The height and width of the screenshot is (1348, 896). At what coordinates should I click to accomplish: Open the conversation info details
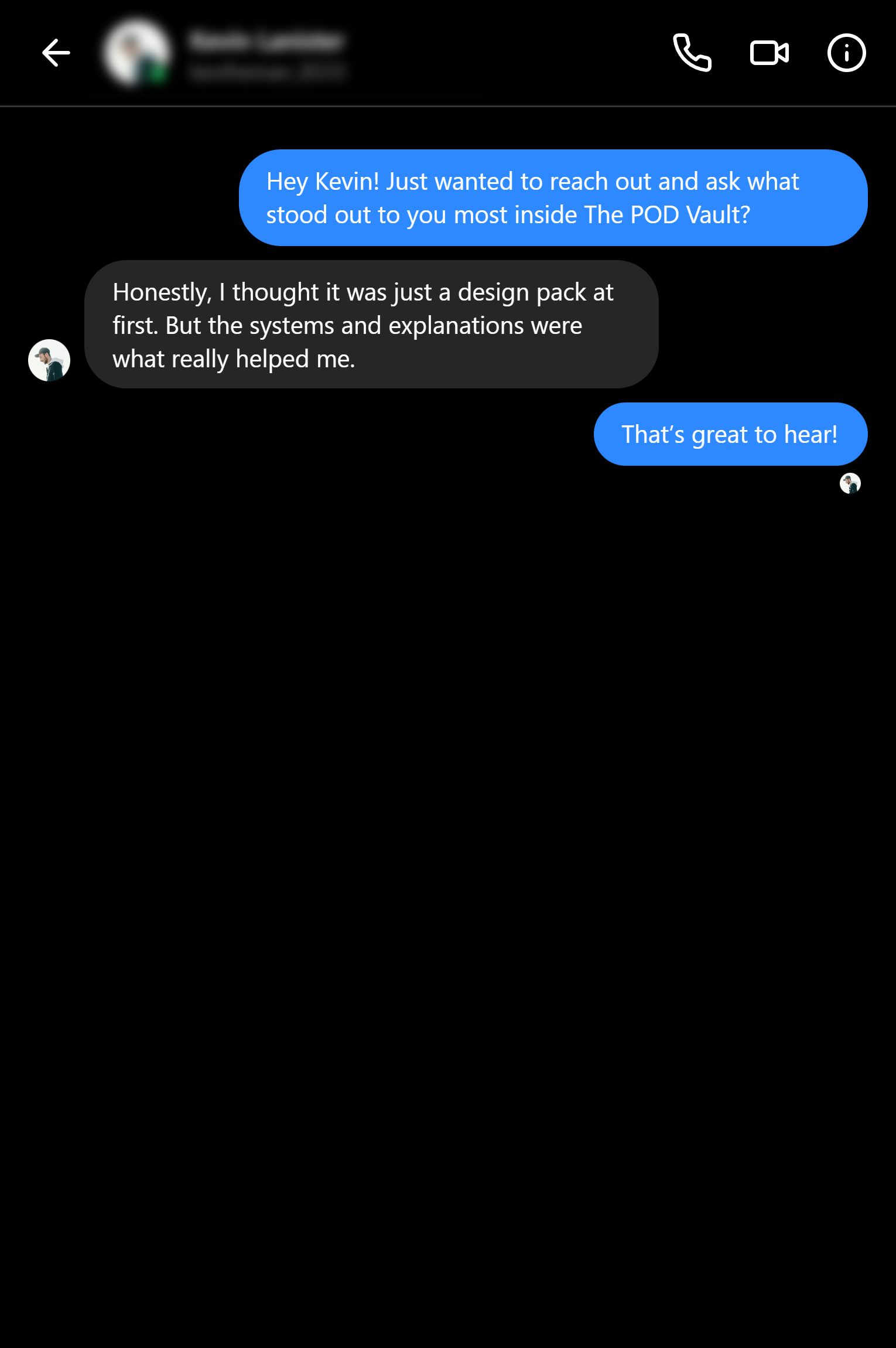click(846, 53)
